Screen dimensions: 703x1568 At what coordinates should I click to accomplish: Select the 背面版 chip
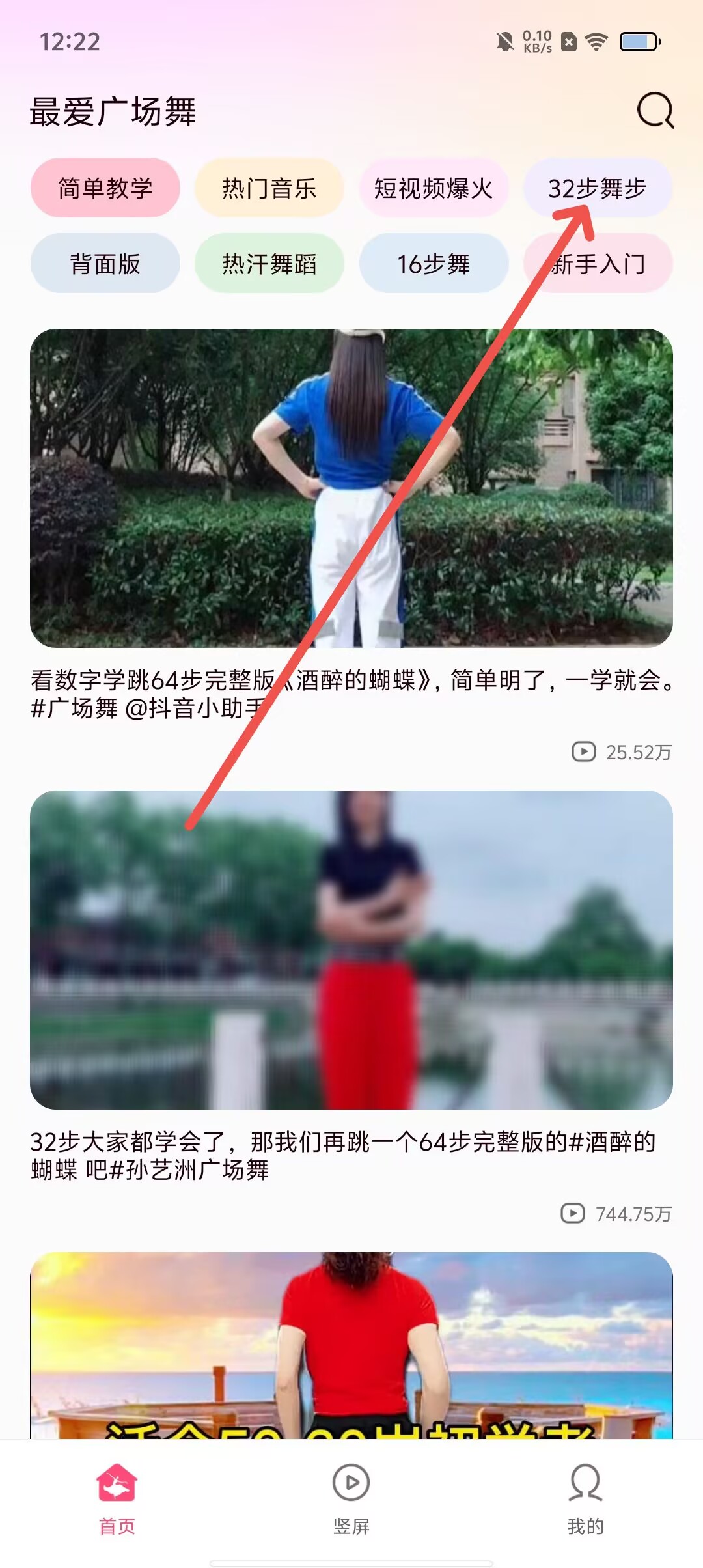(105, 264)
